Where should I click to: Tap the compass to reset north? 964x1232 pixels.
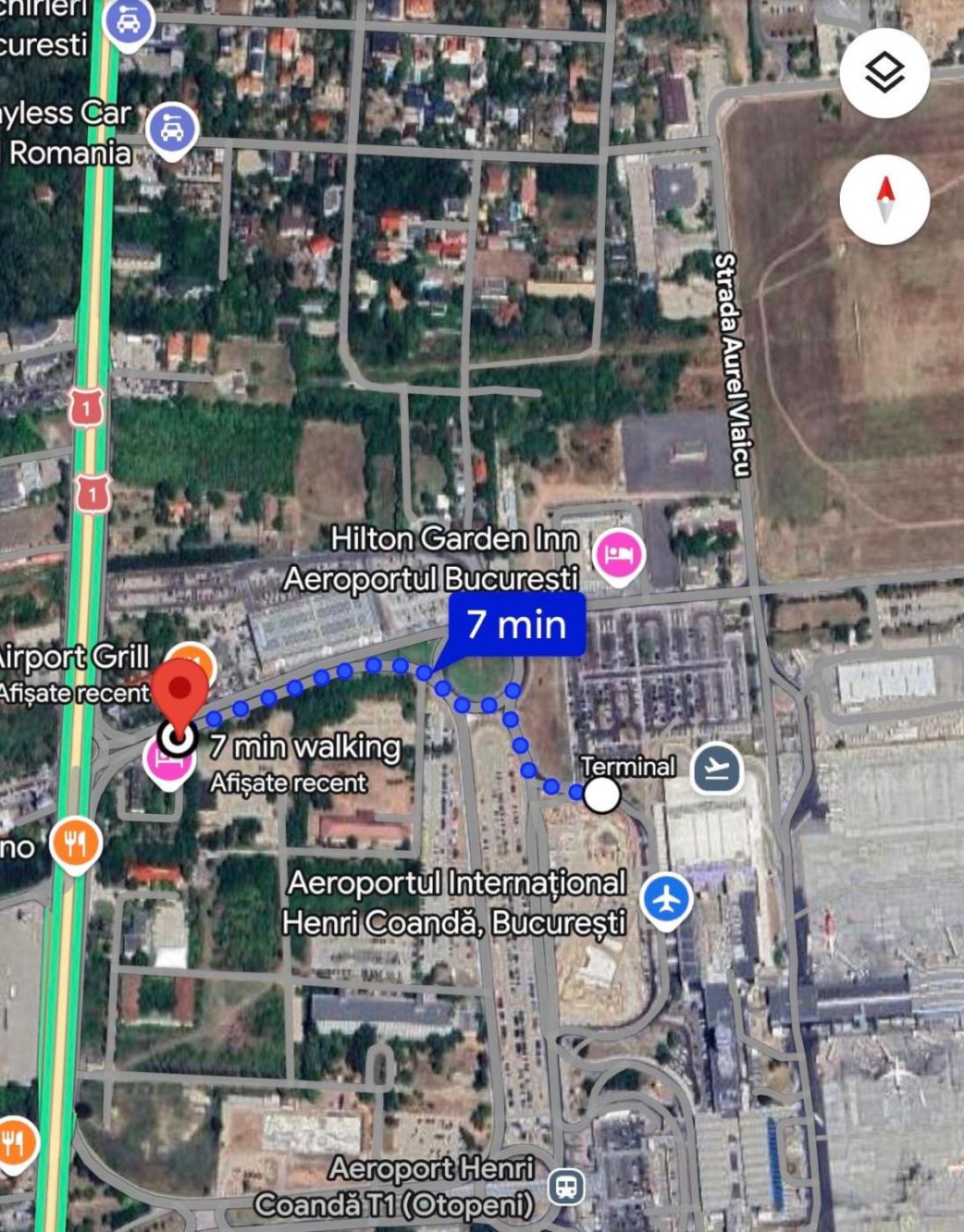click(884, 200)
